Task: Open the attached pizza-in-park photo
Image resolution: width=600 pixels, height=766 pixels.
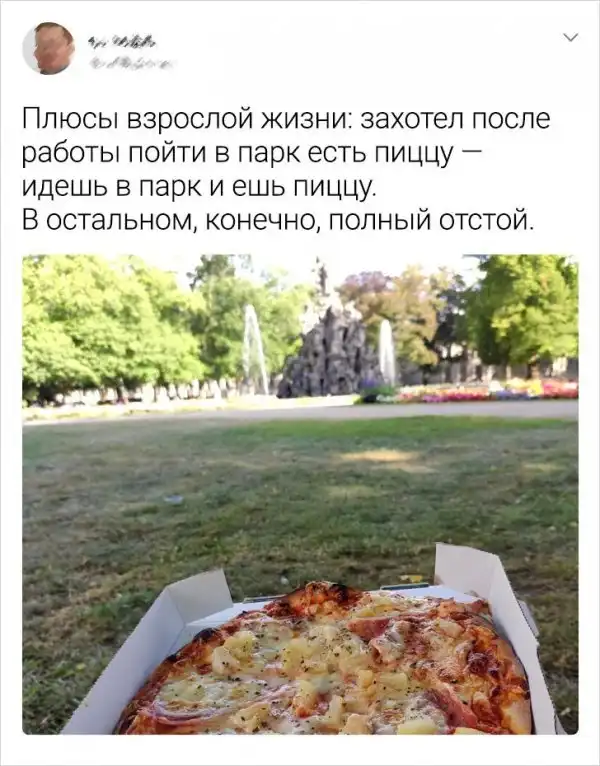Action: [x=300, y=495]
